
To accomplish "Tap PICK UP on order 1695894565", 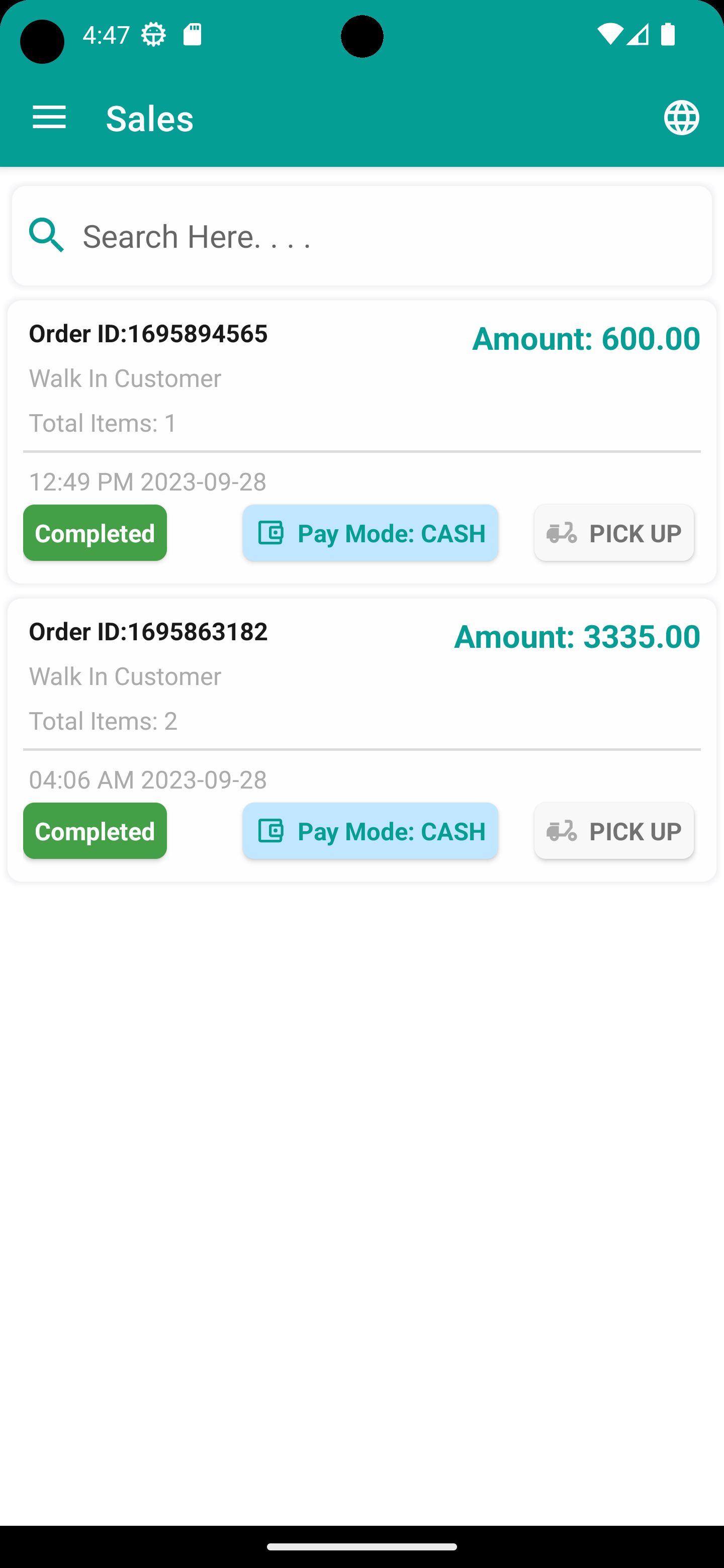I will pyautogui.click(x=614, y=533).
